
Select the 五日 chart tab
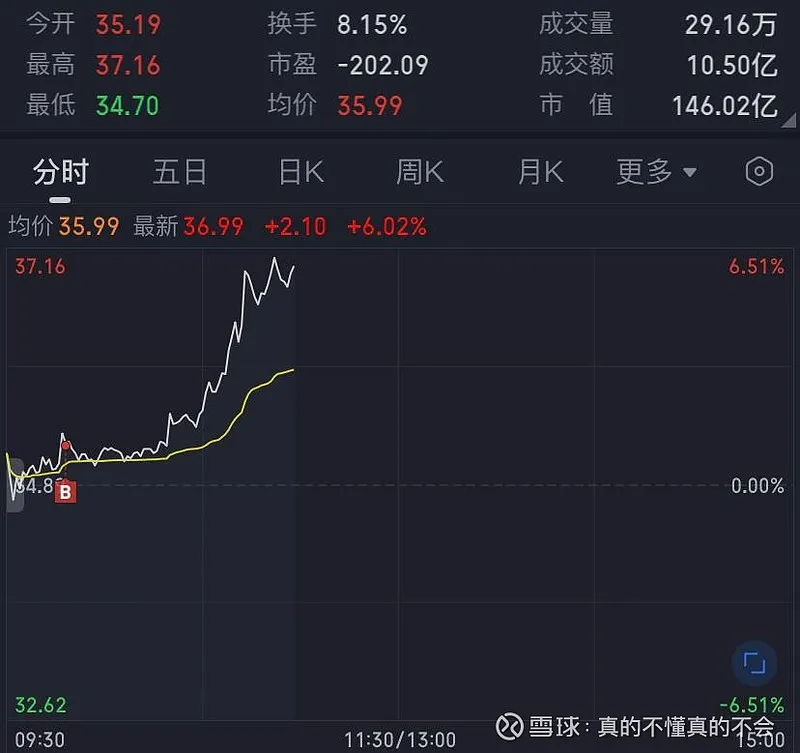(x=180, y=172)
